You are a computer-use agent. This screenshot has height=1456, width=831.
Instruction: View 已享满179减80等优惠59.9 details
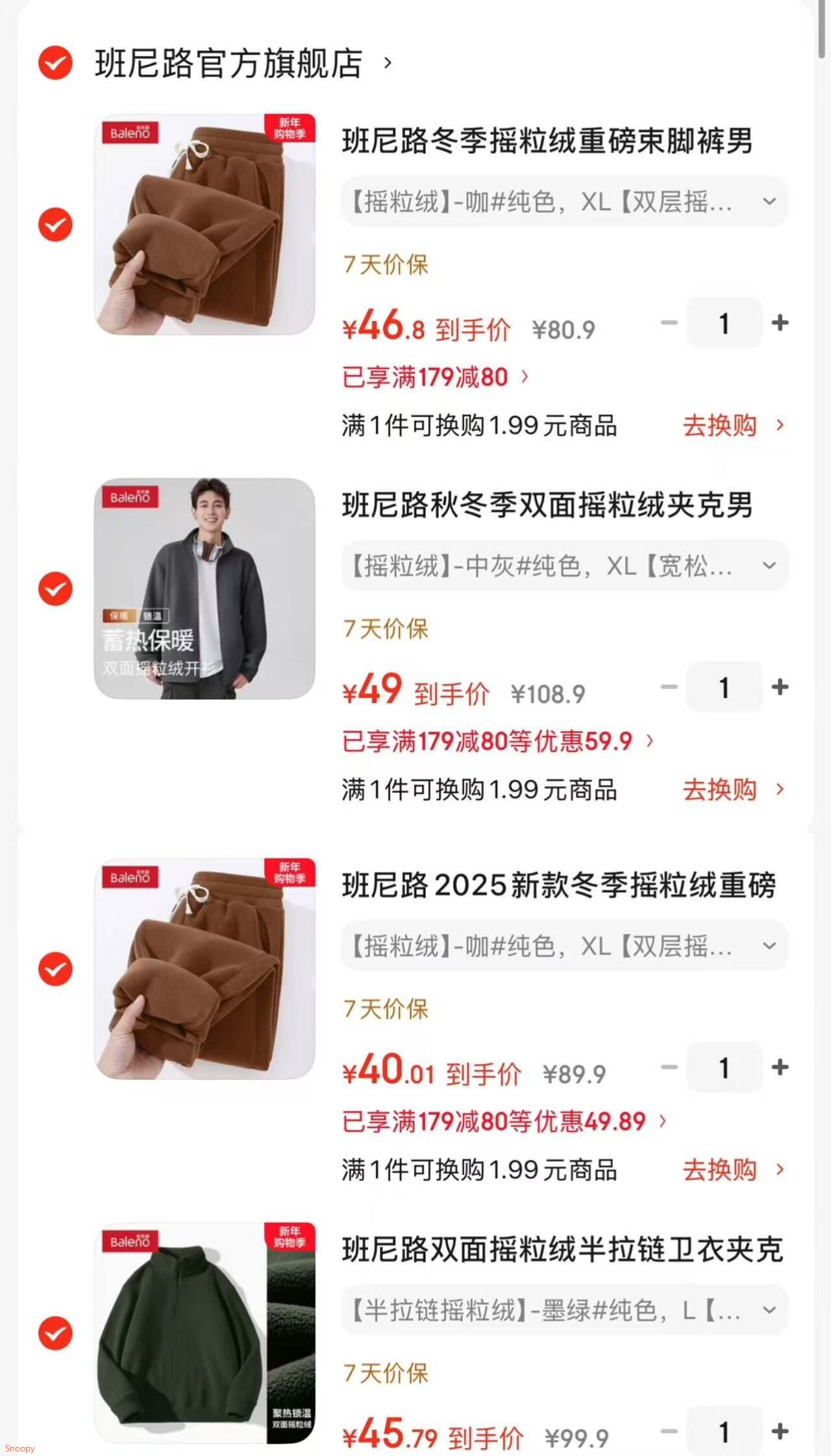[497, 741]
